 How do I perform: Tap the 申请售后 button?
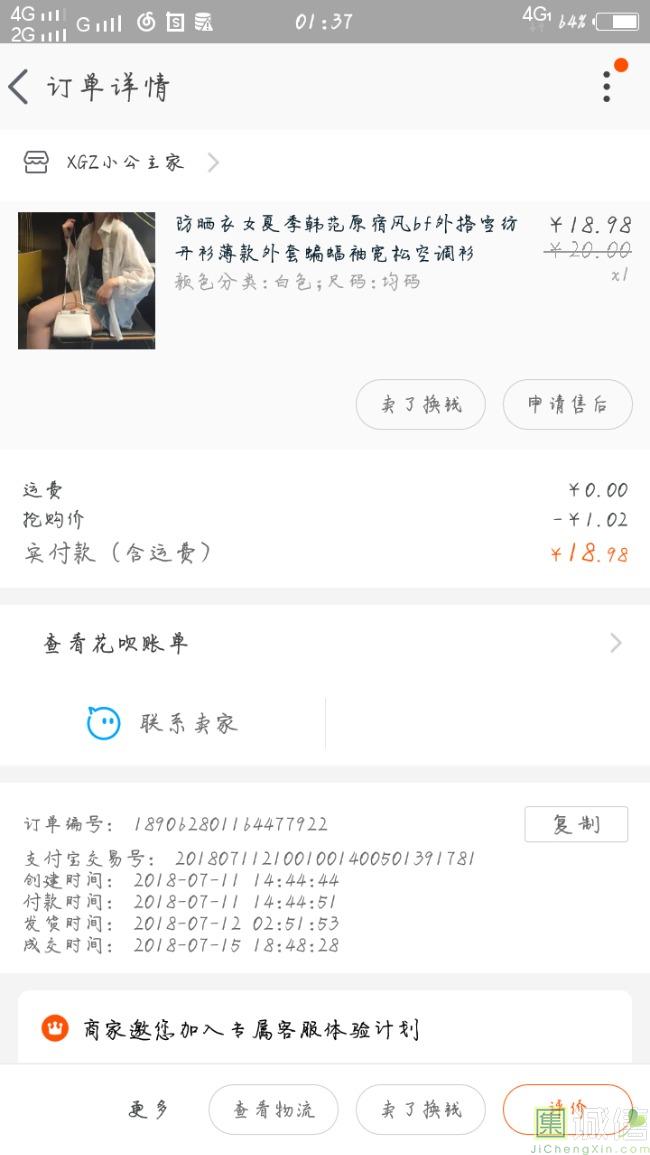coord(567,405)
